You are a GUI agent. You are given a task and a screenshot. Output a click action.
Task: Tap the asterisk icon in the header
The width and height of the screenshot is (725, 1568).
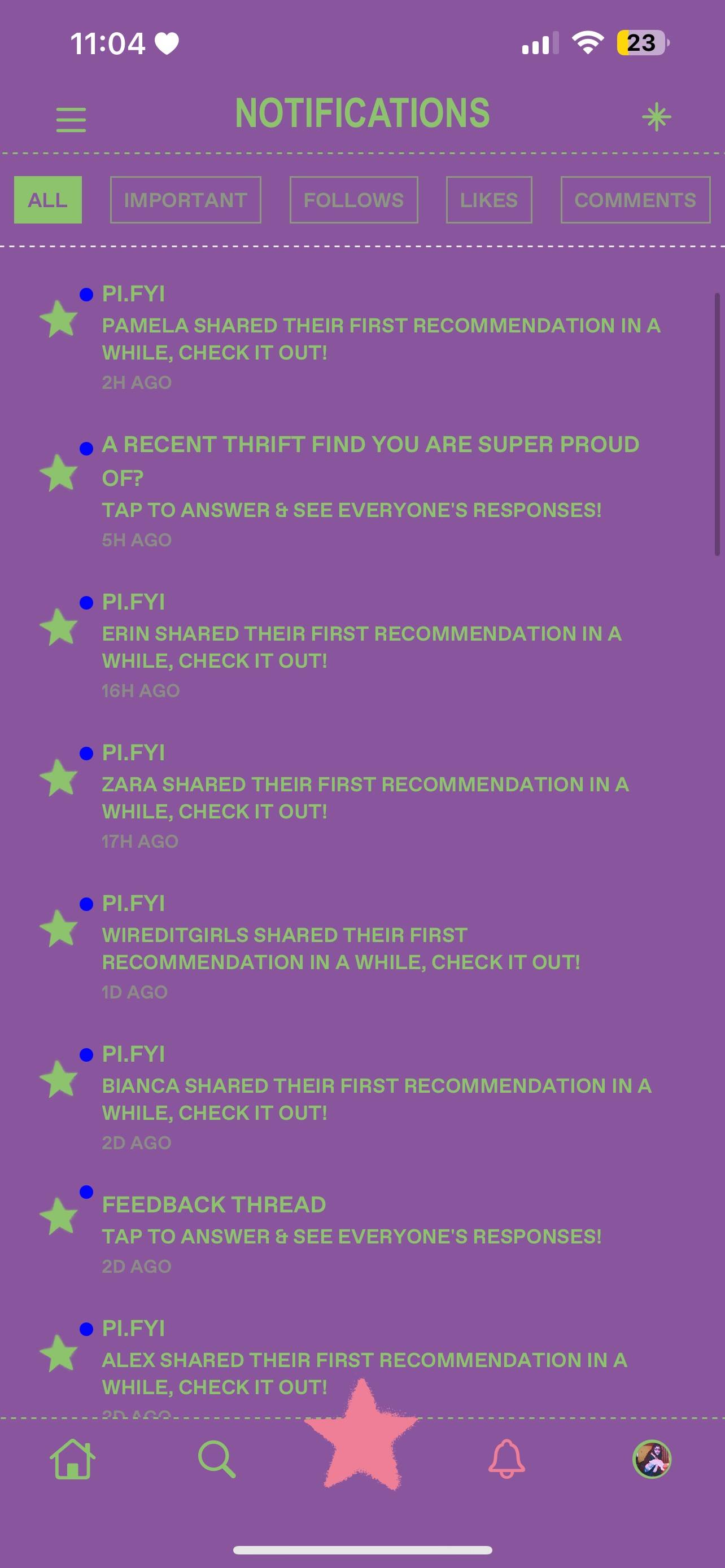[656, 117]
